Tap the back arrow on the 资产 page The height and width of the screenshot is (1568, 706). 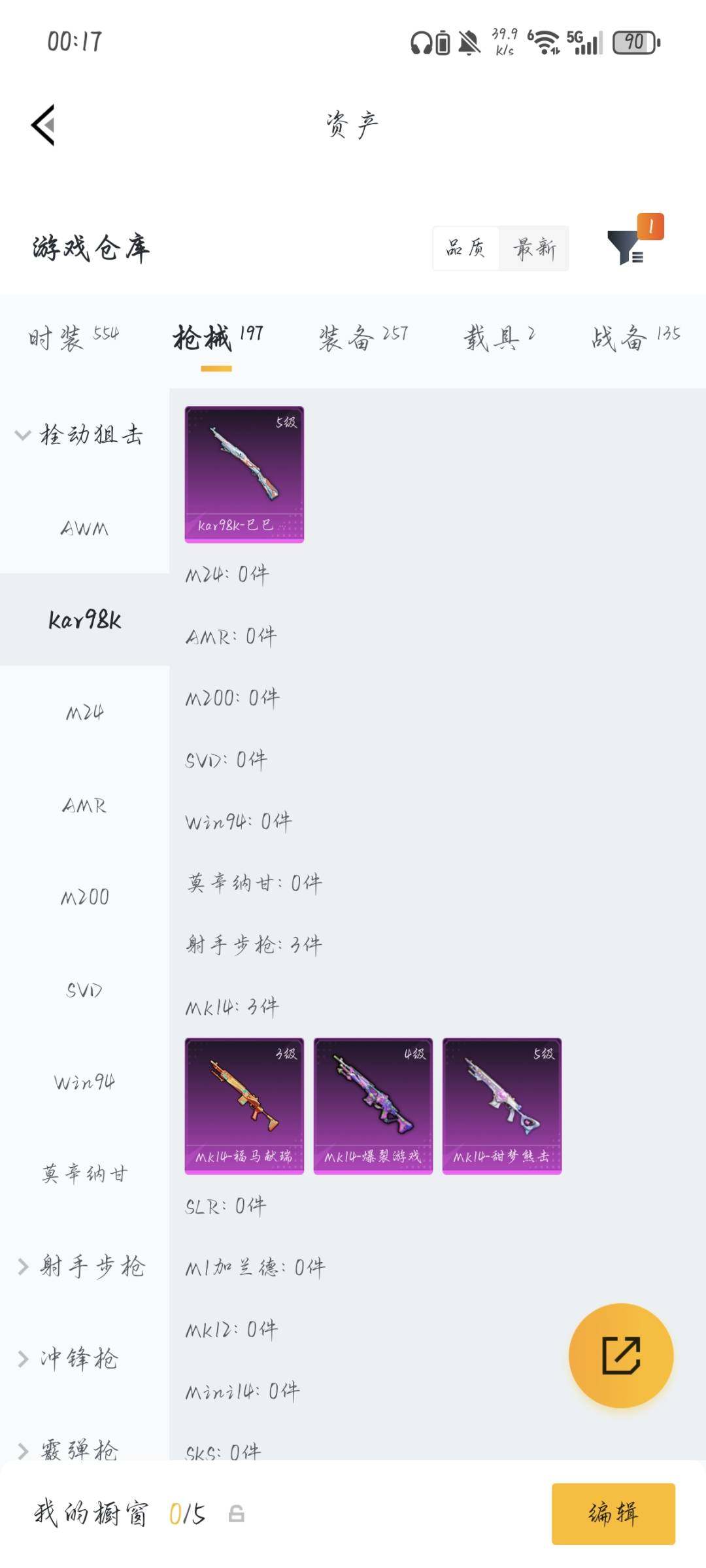pyautogui.click(x=43, y=126)
